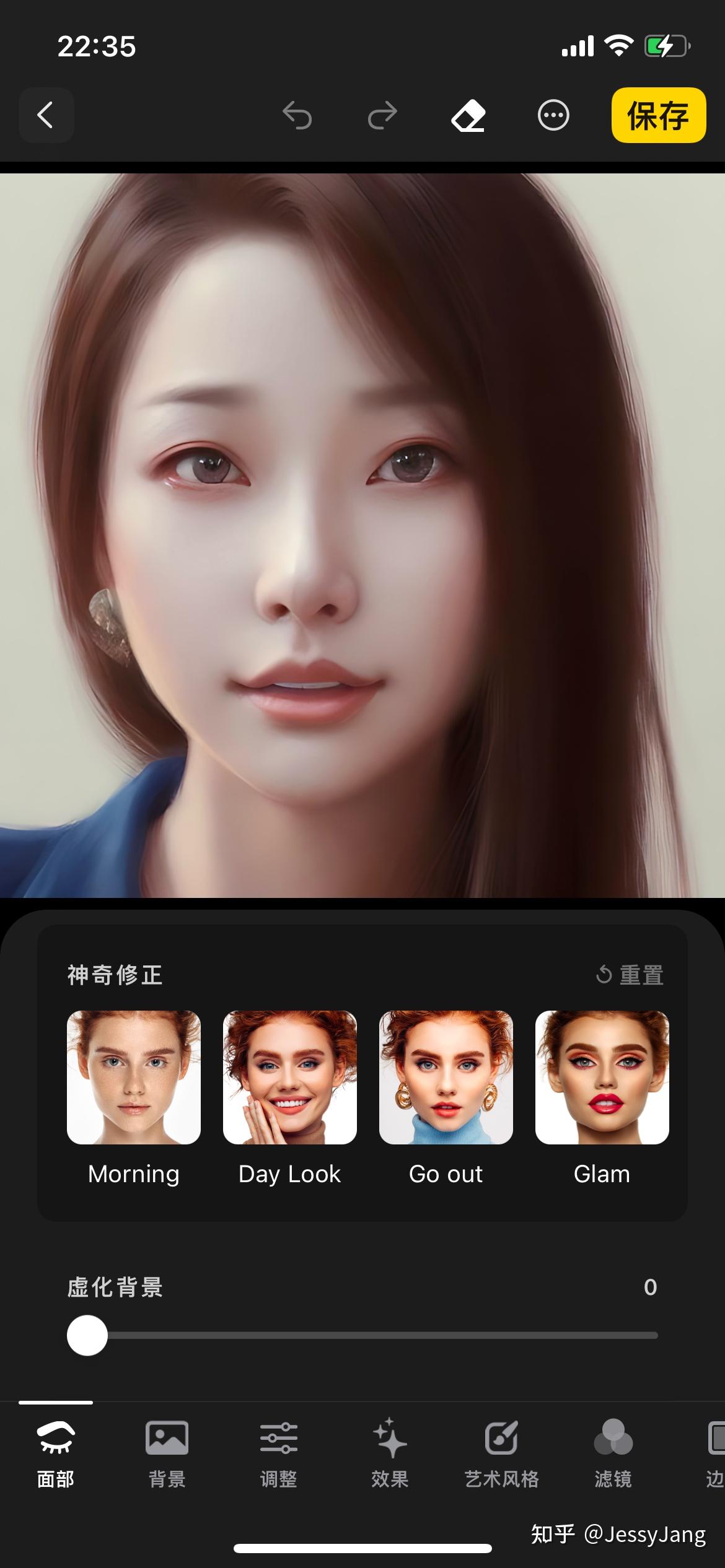Select the eraser tool
This screenshot has height=1568, width=725.
468,115
